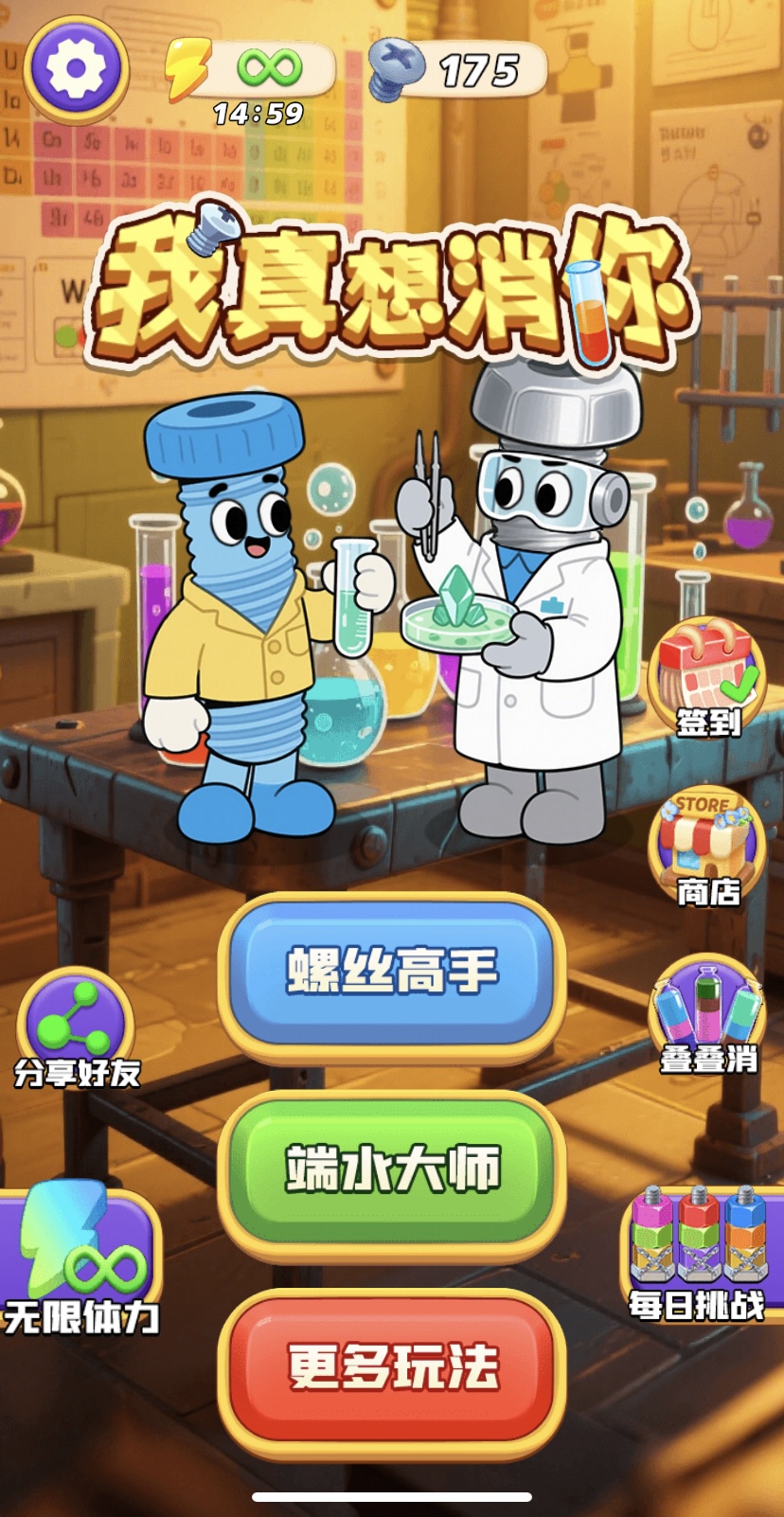Open the 签到 daily check-in
Image resolution: width=784 pixels, height=1517 pixels.
[707, 677]
